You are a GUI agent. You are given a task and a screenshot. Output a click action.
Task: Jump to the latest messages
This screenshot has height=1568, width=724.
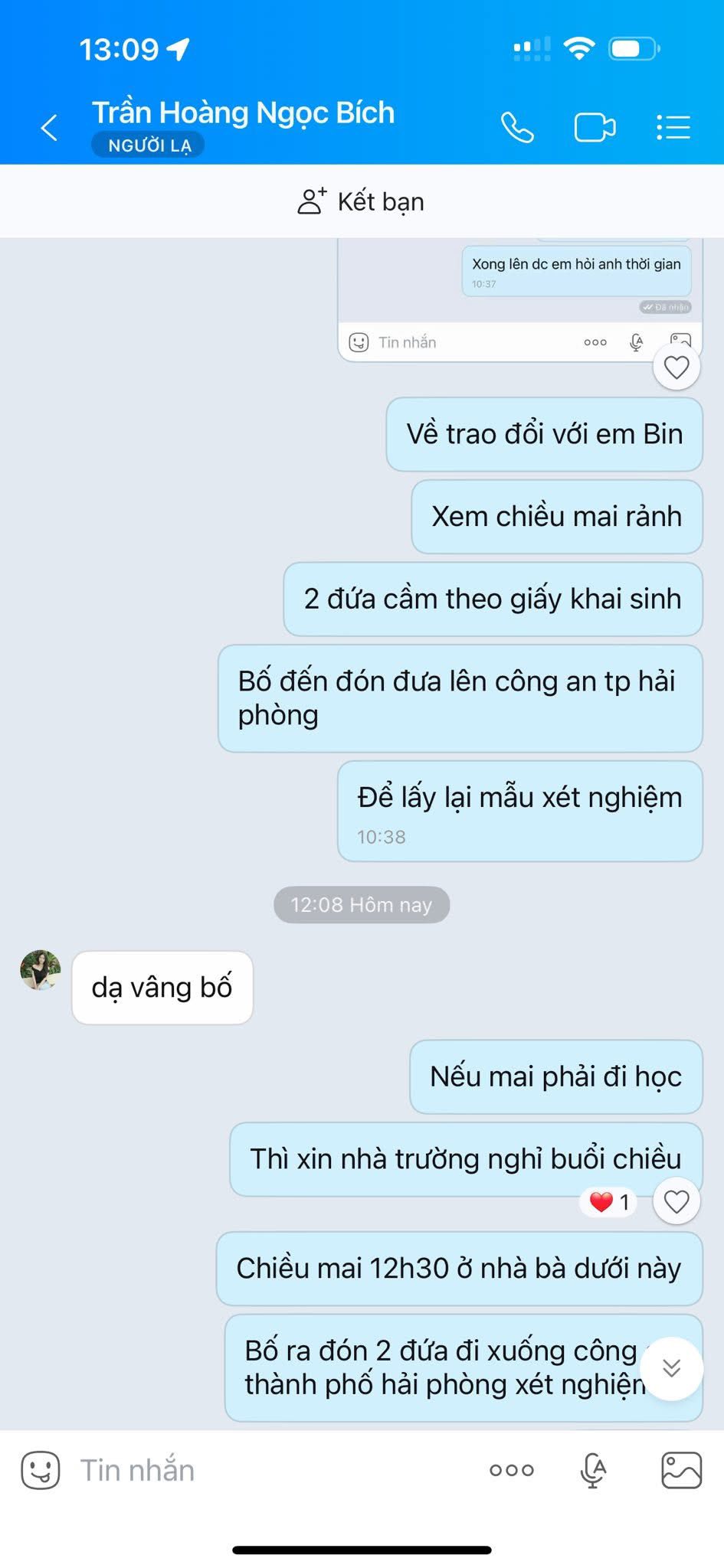[x=672, y=1368]
